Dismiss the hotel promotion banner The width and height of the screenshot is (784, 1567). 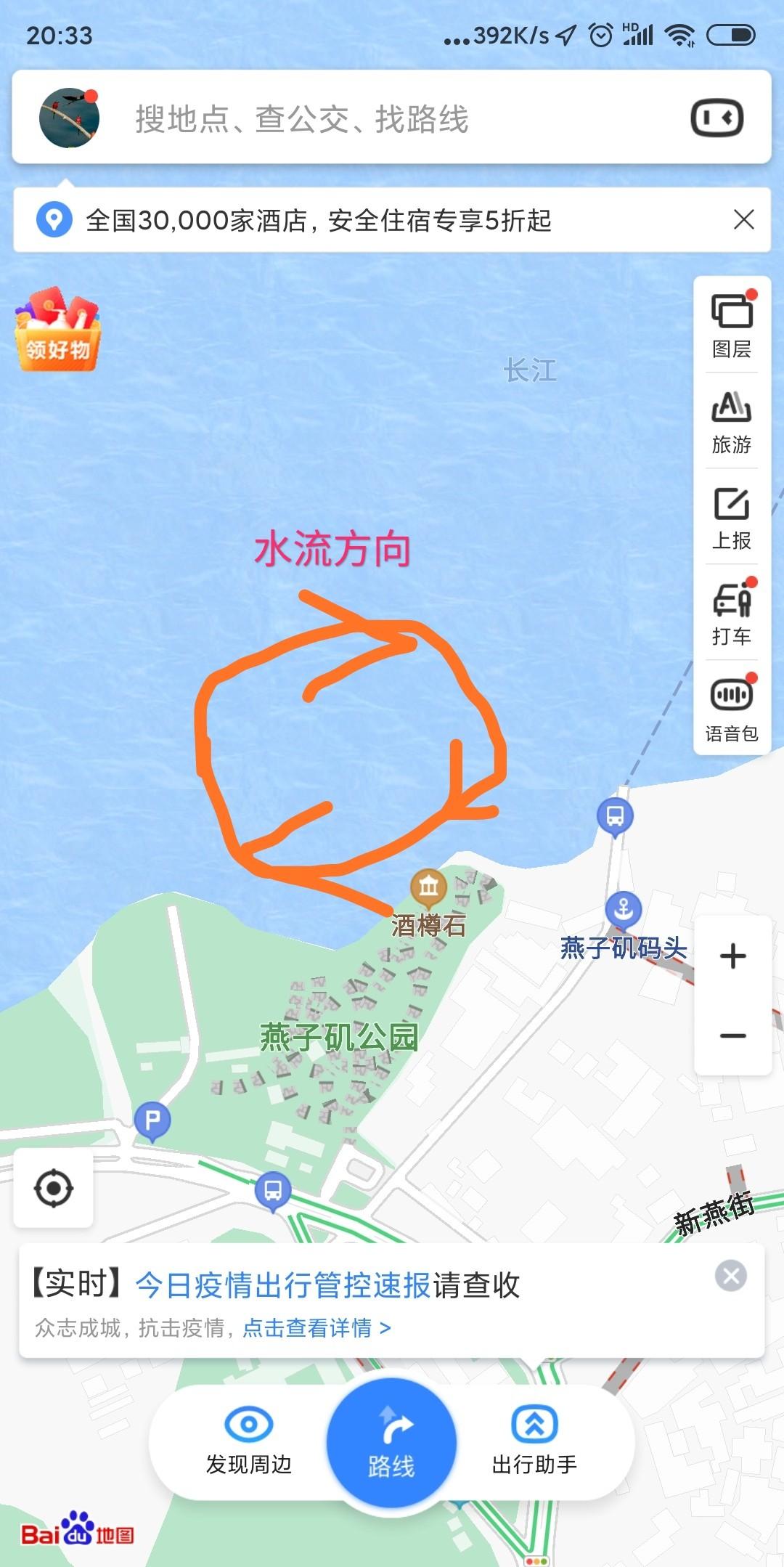743,219
